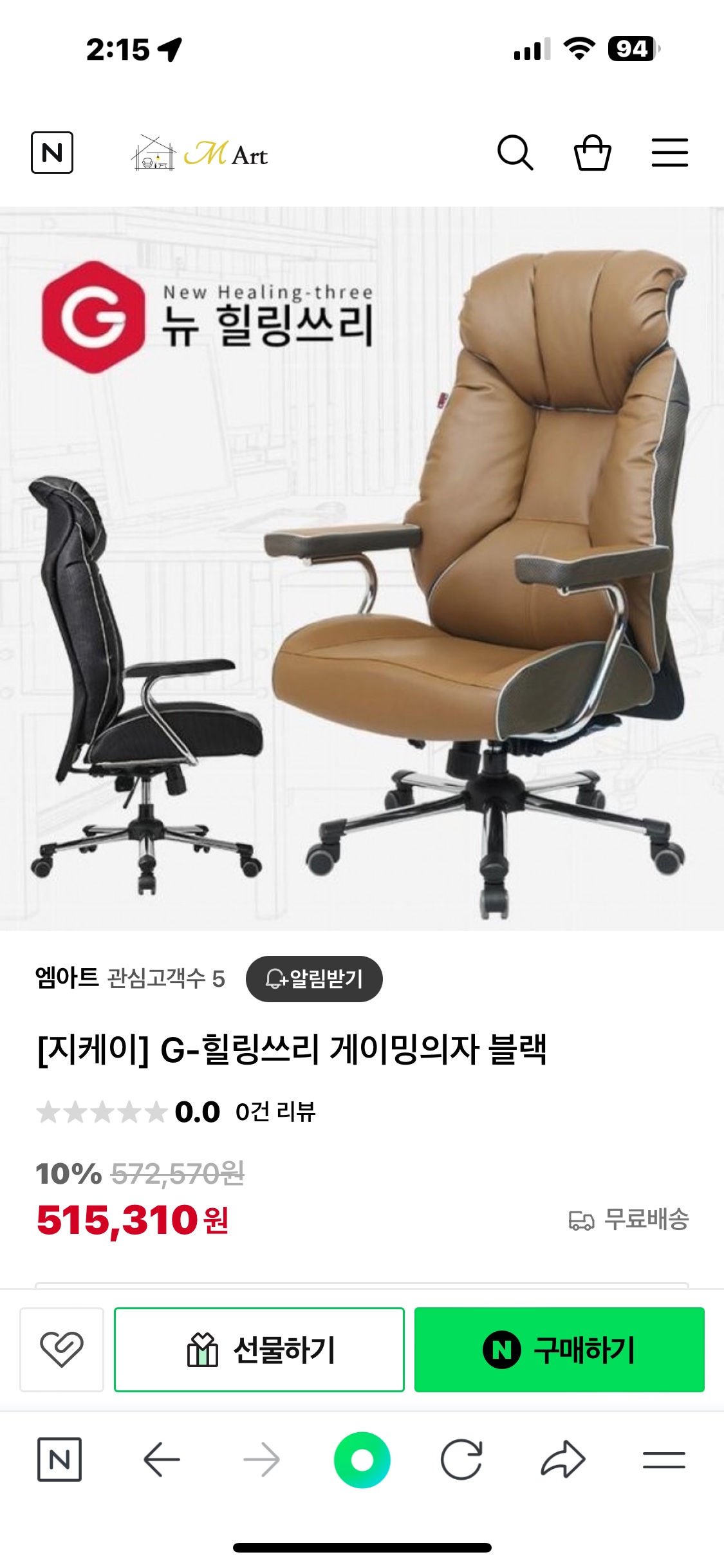Image resolution: width=724 pixels, height=1568 pixels.
Task: Open the Naver N icon in the header
Action: point(52,153)
